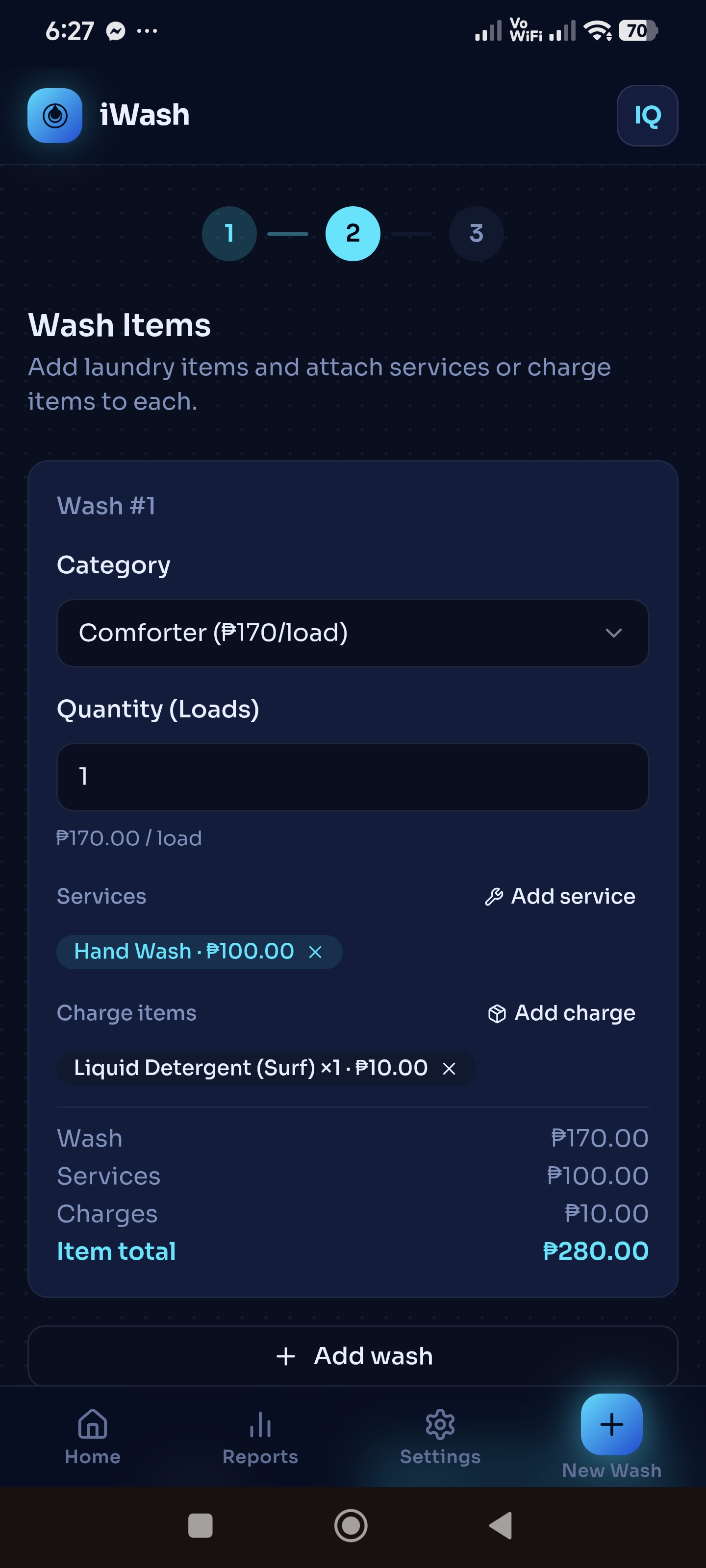Go to the Home tab
The width and height of the screenshot is (706, 1568).
pos(93,1437)
